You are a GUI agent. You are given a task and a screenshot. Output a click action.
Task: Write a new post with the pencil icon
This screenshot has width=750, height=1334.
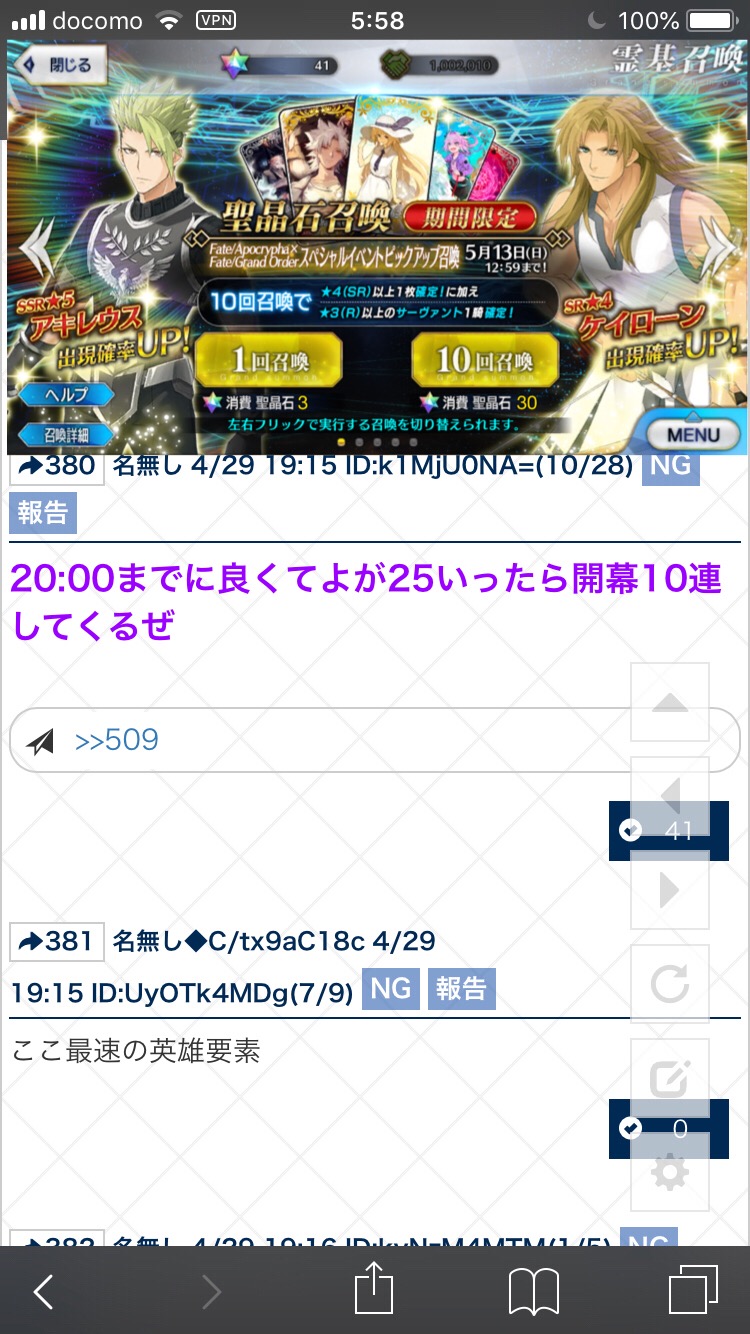click(x=670, y=1078)
